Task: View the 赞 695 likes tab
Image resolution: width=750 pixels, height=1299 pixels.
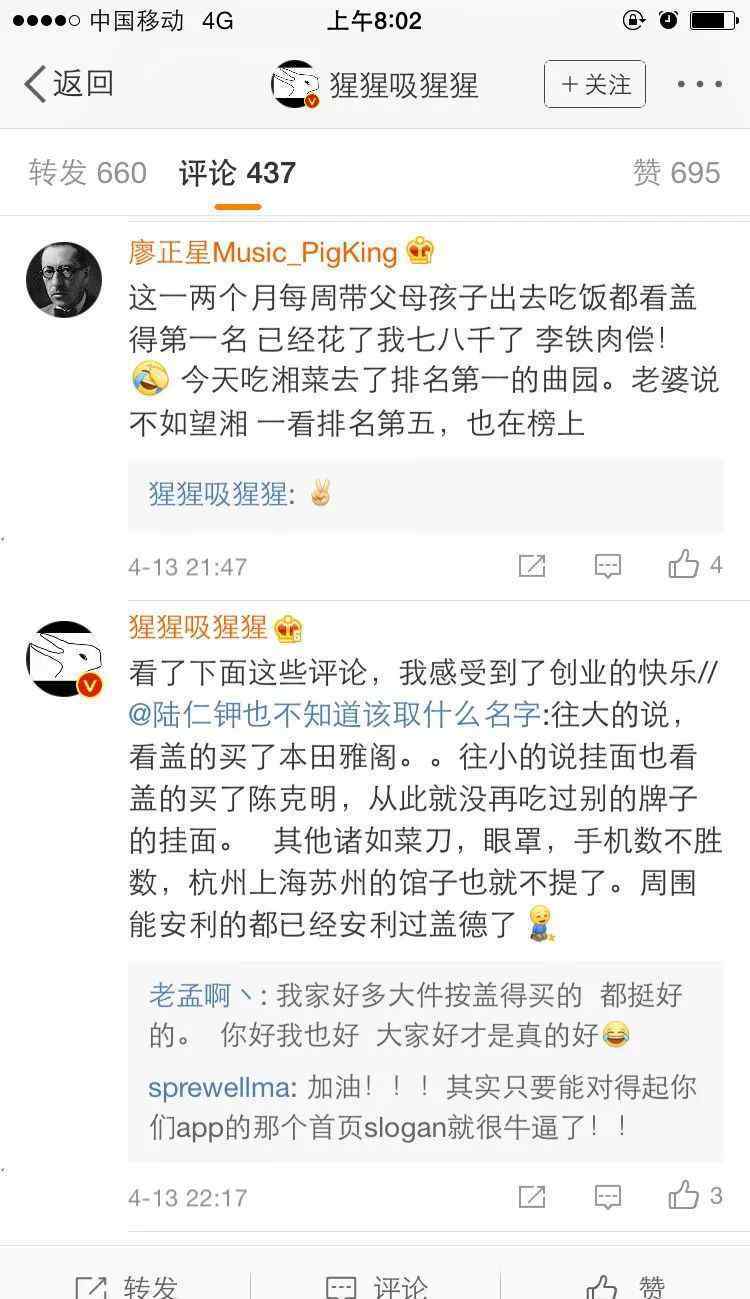Action: pos(676,173)
